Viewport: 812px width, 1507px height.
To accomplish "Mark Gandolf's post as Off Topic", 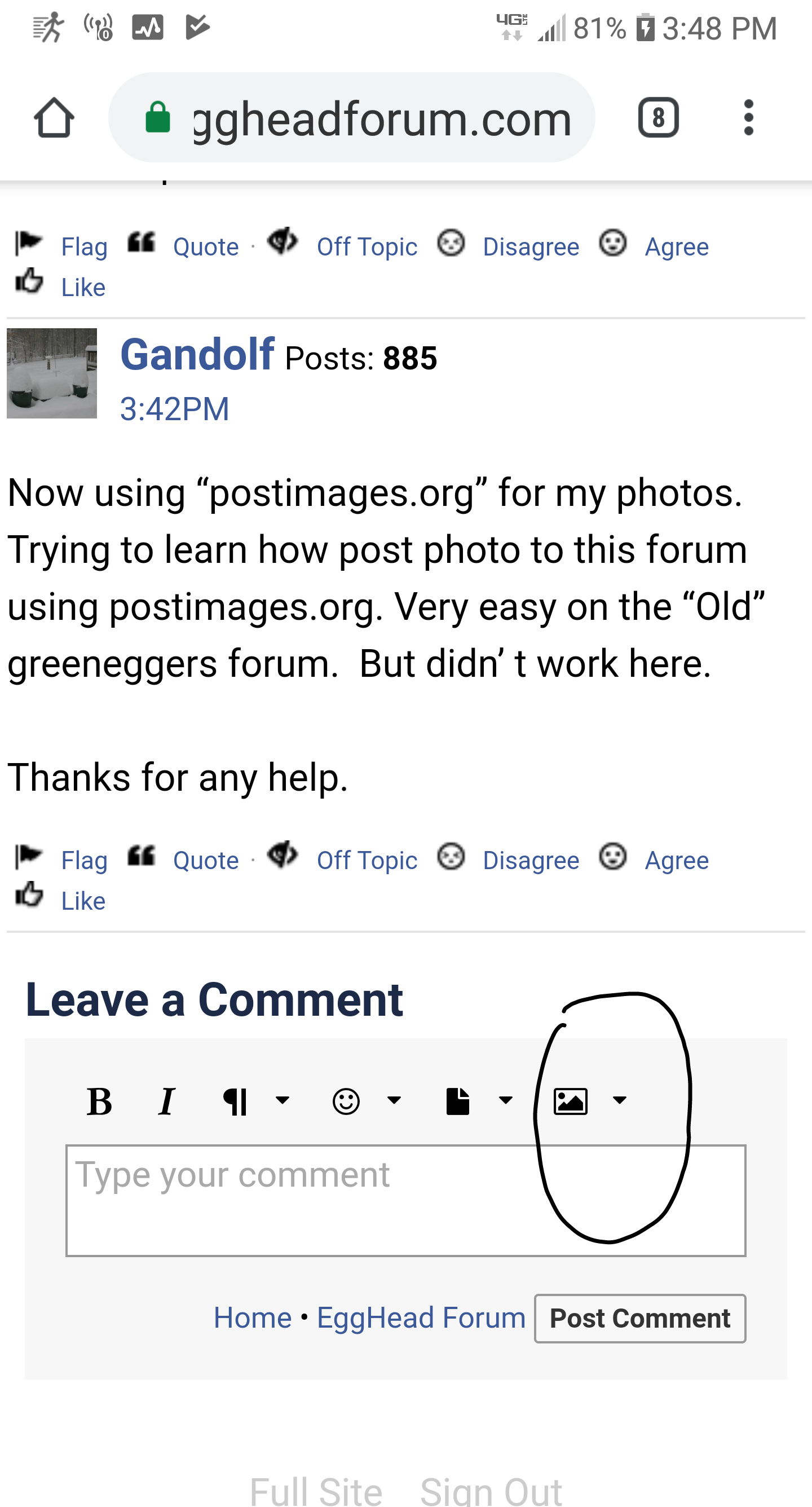I will (366, 860).
